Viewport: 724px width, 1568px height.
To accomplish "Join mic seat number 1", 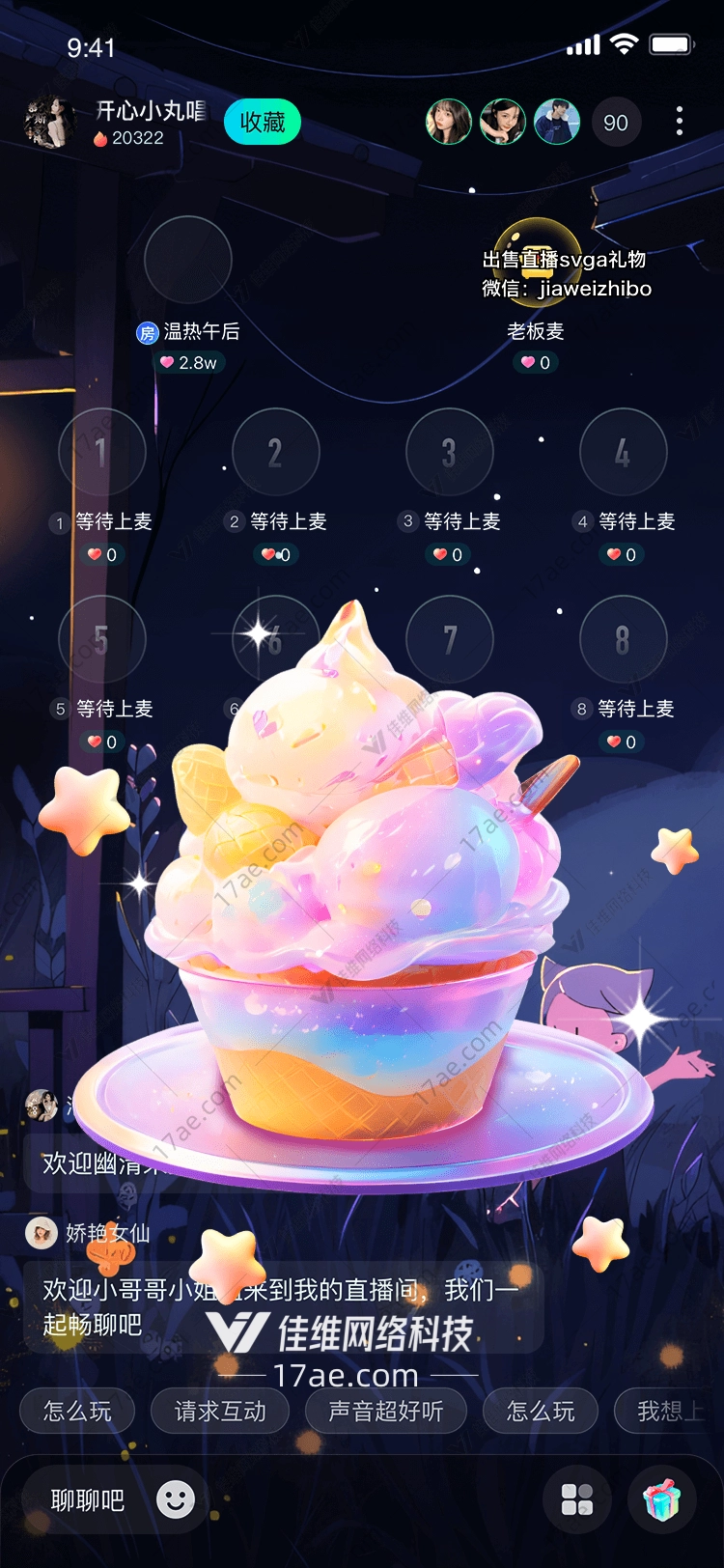I will pos(101,452).
